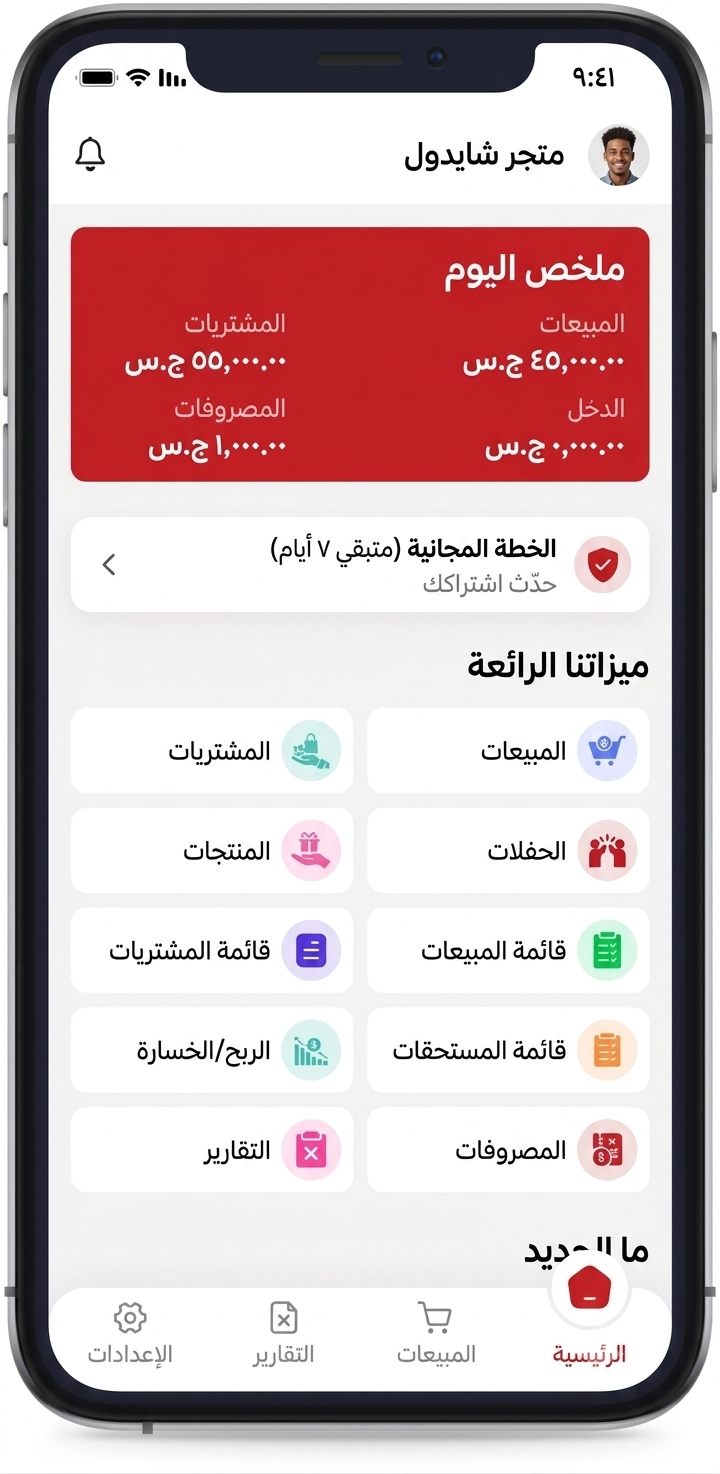Open قائمة المستحقات tile
720x1474 pixels.
click(508, 1050)
